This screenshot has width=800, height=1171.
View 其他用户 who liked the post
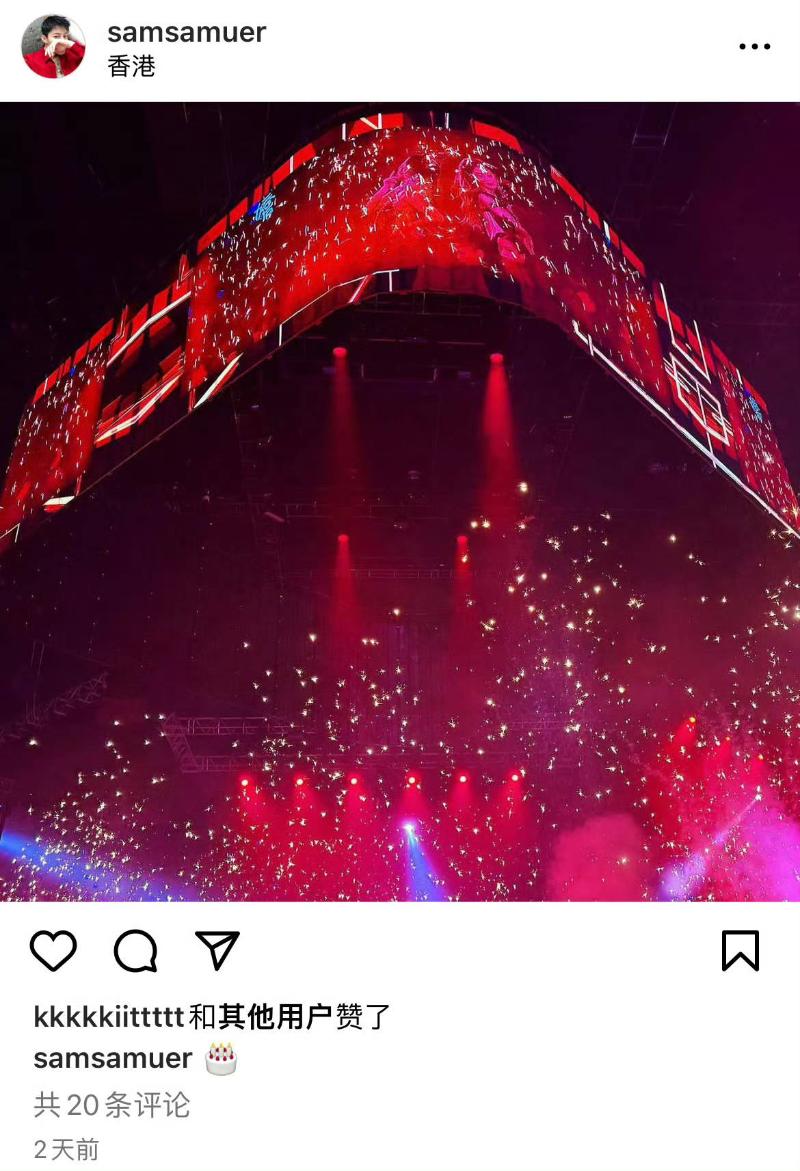(x=275, y=1017)
